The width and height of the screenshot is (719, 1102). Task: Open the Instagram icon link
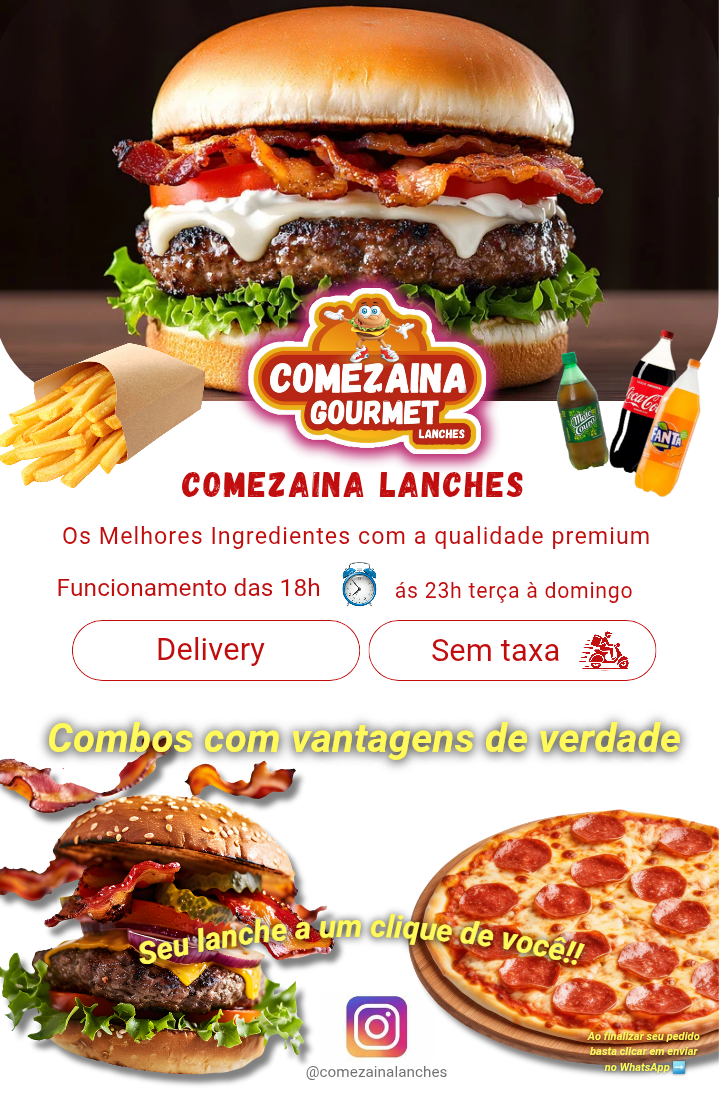(x=376, y=1026)
